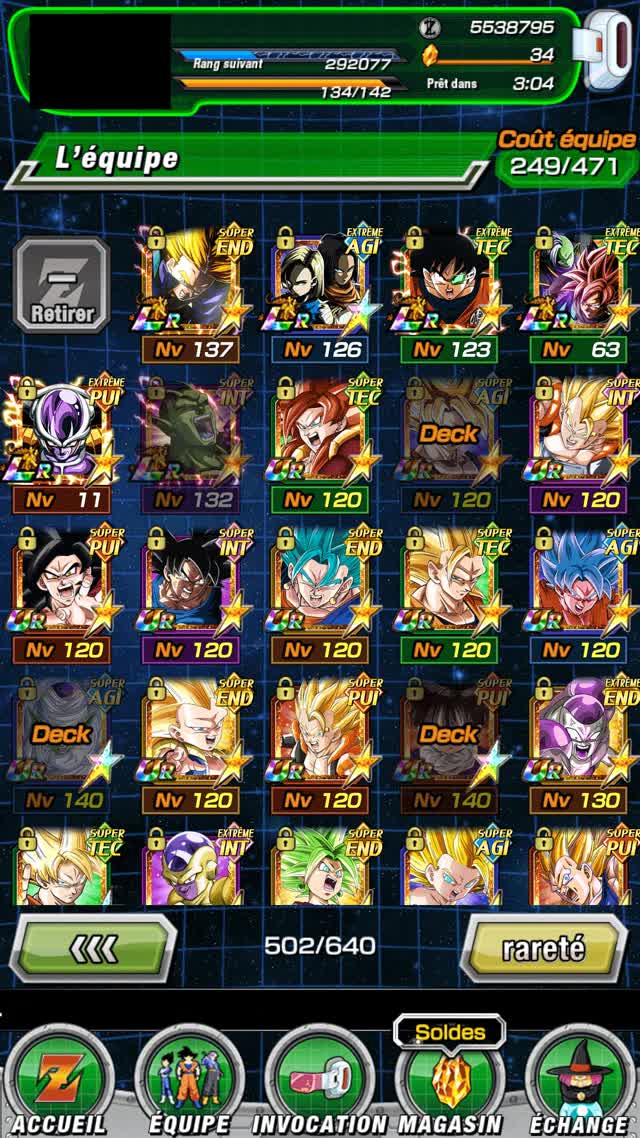
Task: Select the Extrême AGI card level 126
Action: (322, 290)
